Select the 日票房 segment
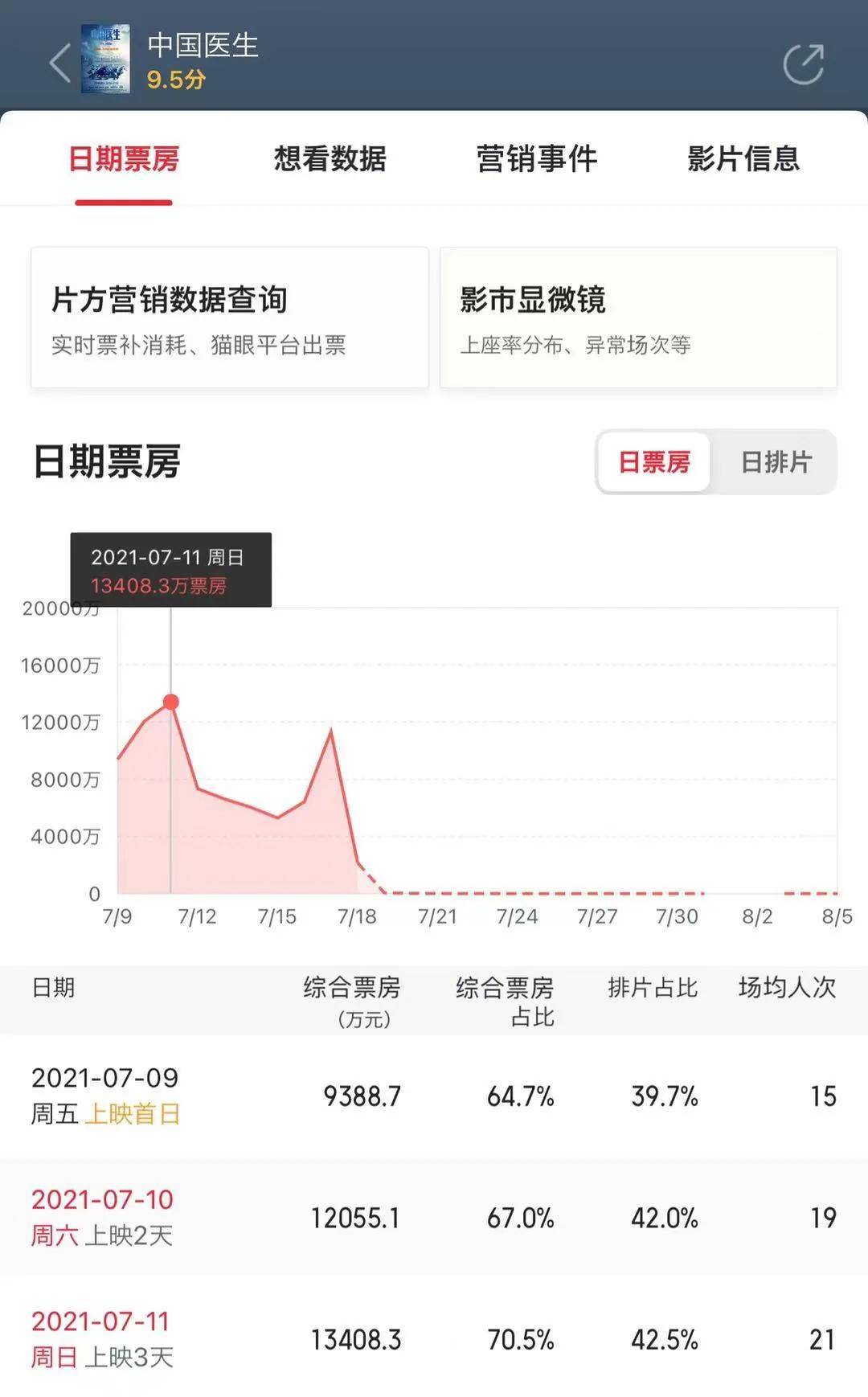Screen dimensions: 868x1397 [x=654, y=462]
